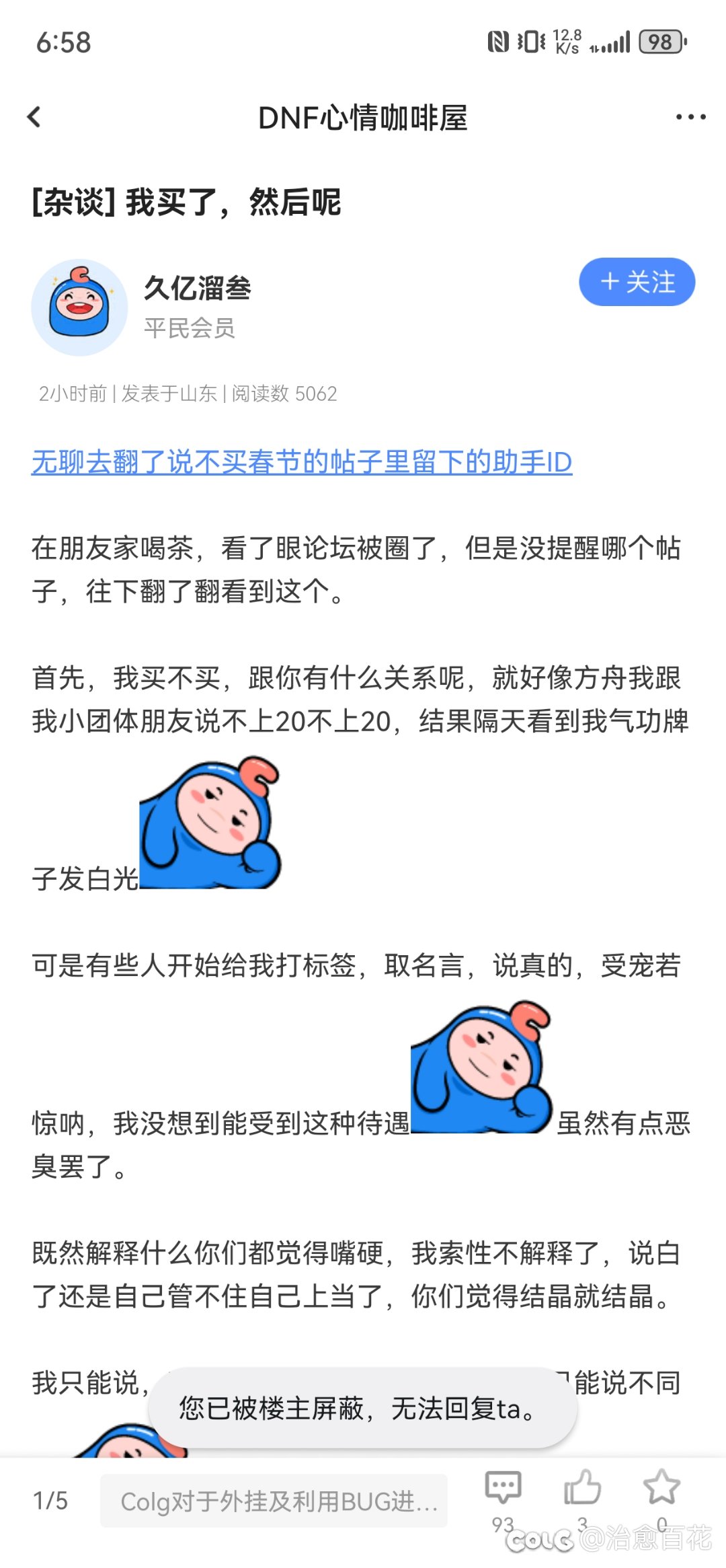Follow 久亿溜叁 with the 关注 button

click(x=637, y=282)
